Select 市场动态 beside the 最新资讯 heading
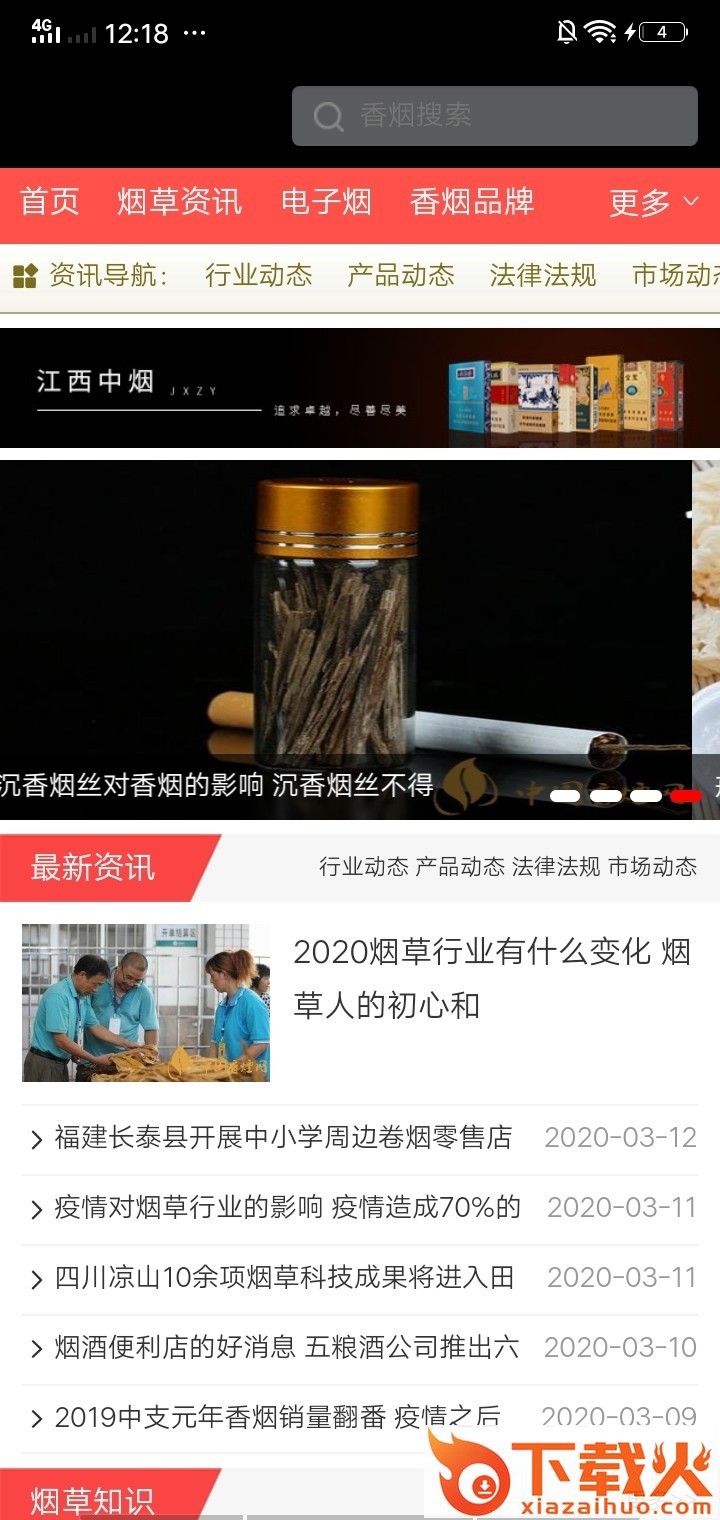Image resolution: width=720 pixels, height=1520 pixels. pos(652,867)
